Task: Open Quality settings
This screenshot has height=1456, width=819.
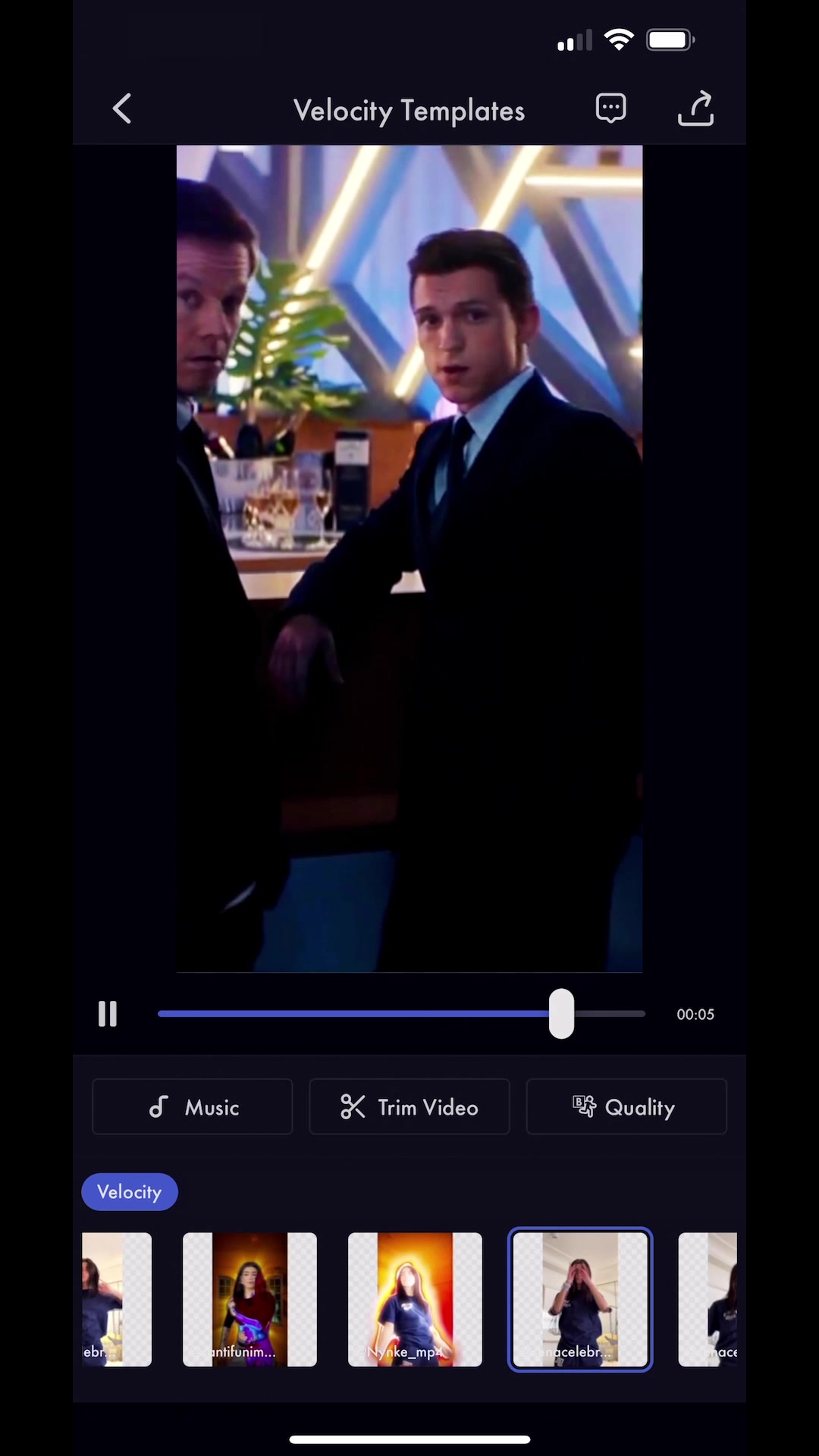Action: (x=626, y=1106)
